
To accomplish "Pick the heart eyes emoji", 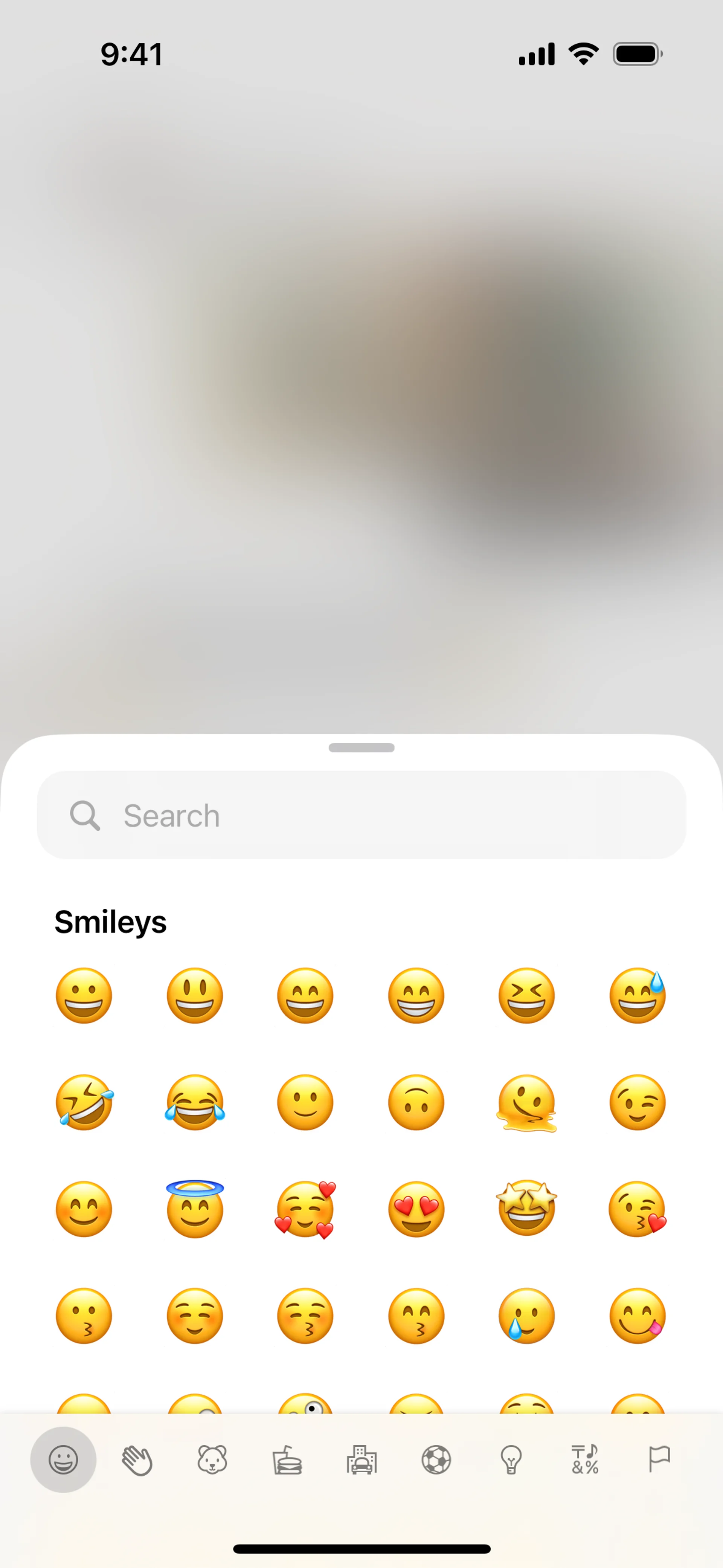I will (416, 1209).
